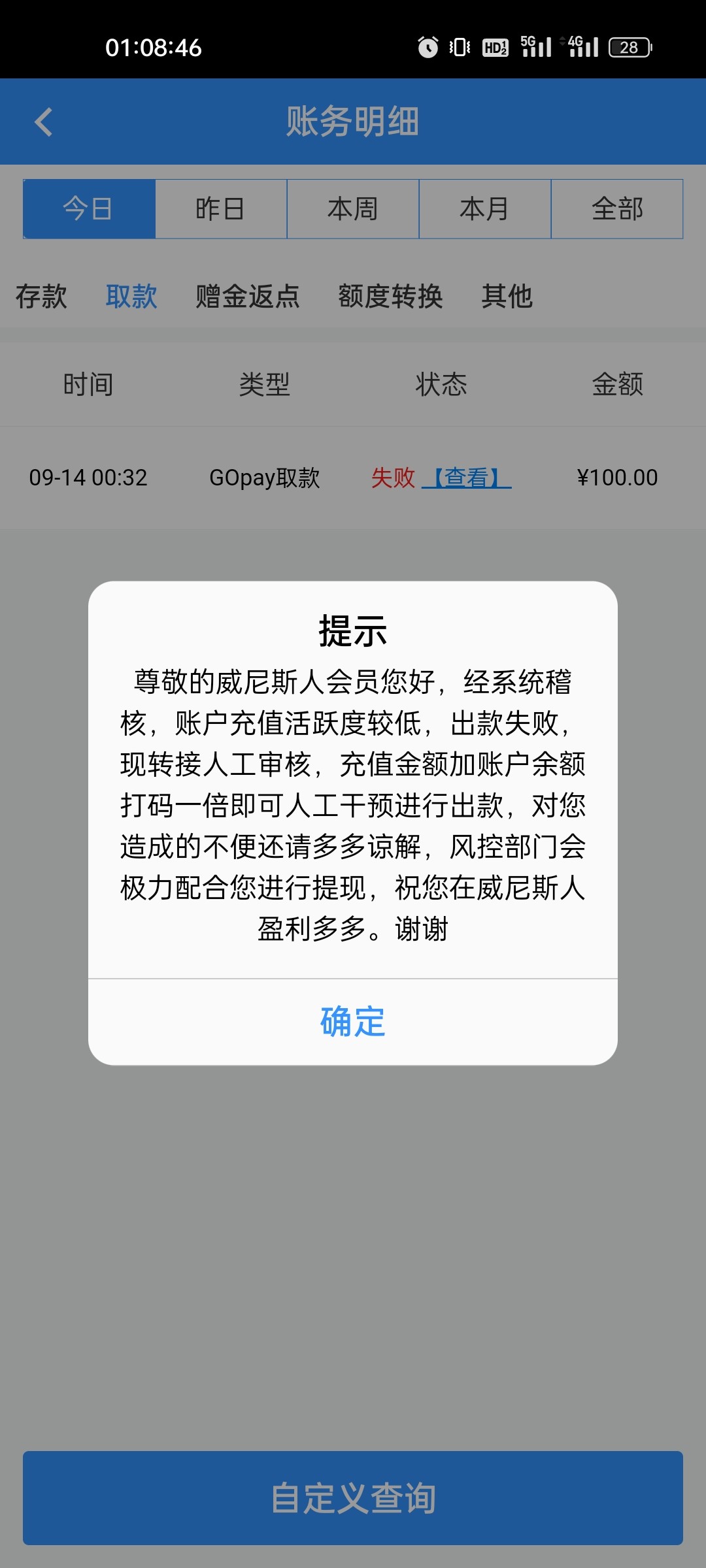This screenshot has height=1568, width=706.
Task: Select the HD voice indicator icon
Action: point(495,46)
